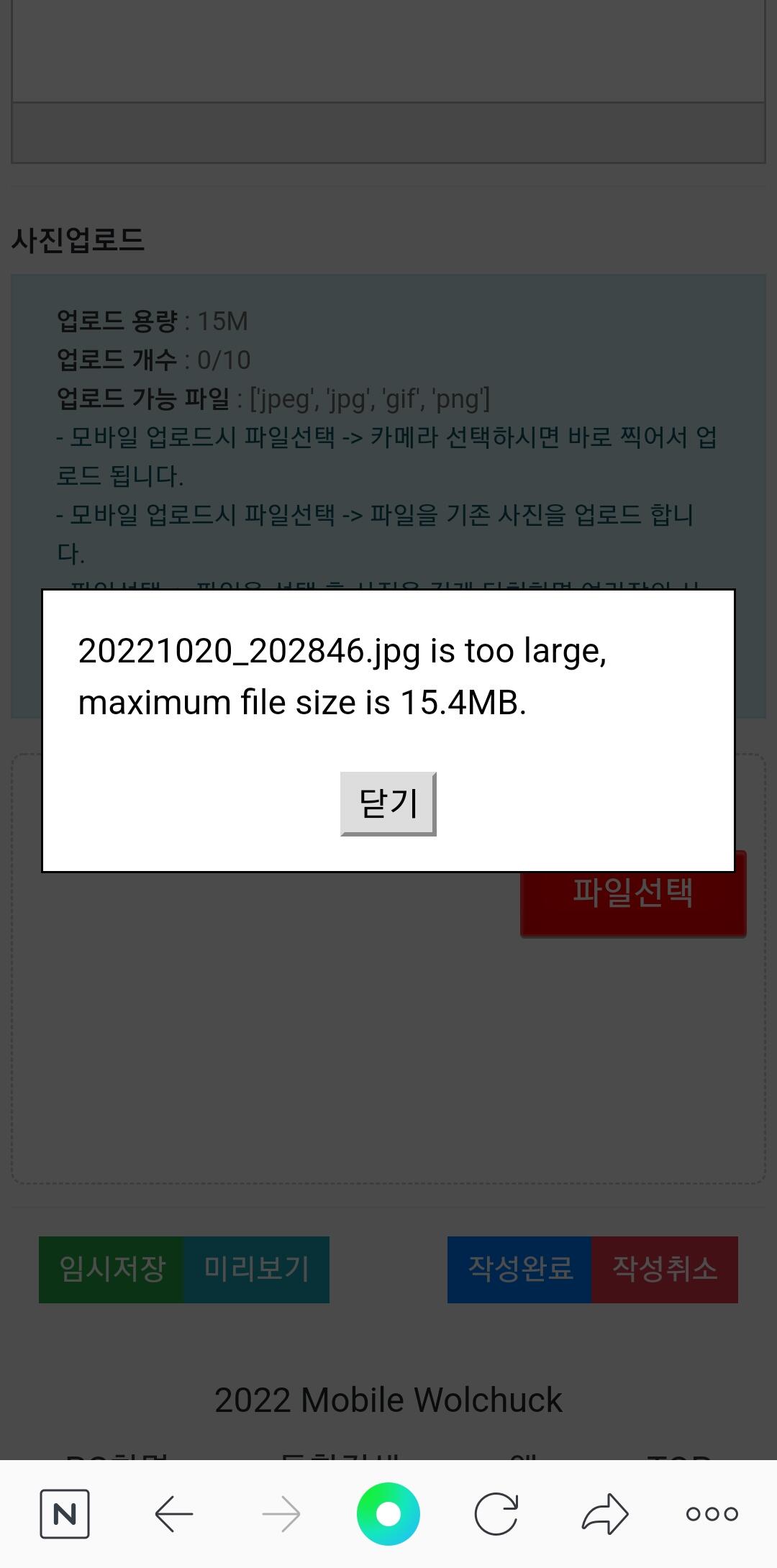The height and width of the screenshot is (1568, 777).
Task: Reload the page
Action: click(496, 1514)
